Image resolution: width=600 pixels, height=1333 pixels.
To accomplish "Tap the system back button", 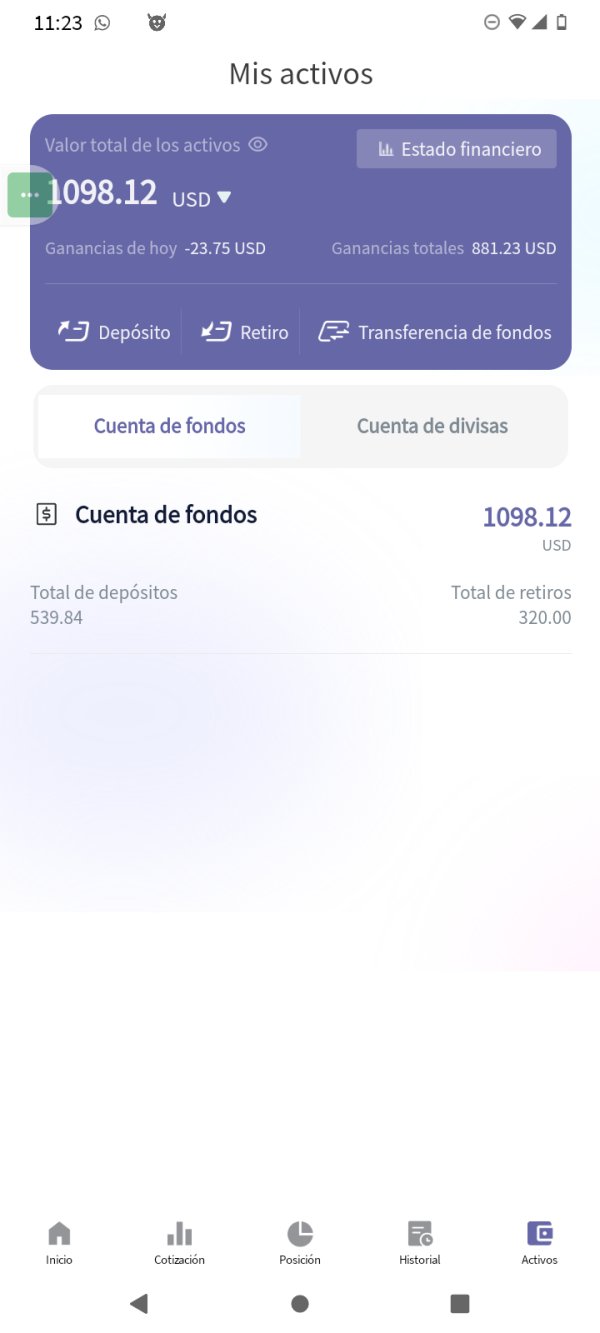I will click(x=139, y=1303).
